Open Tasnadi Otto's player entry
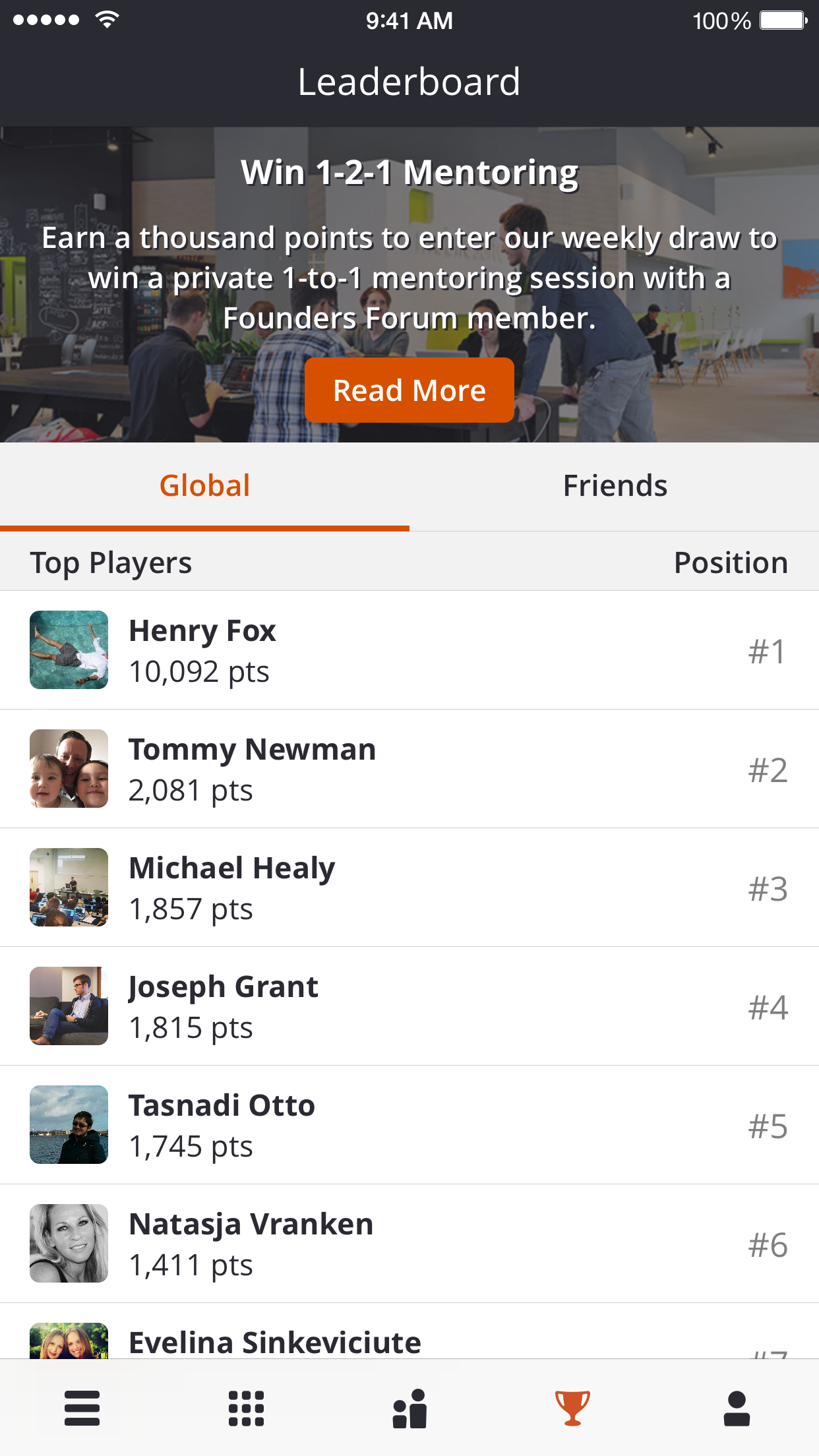 coord(409,1125)
